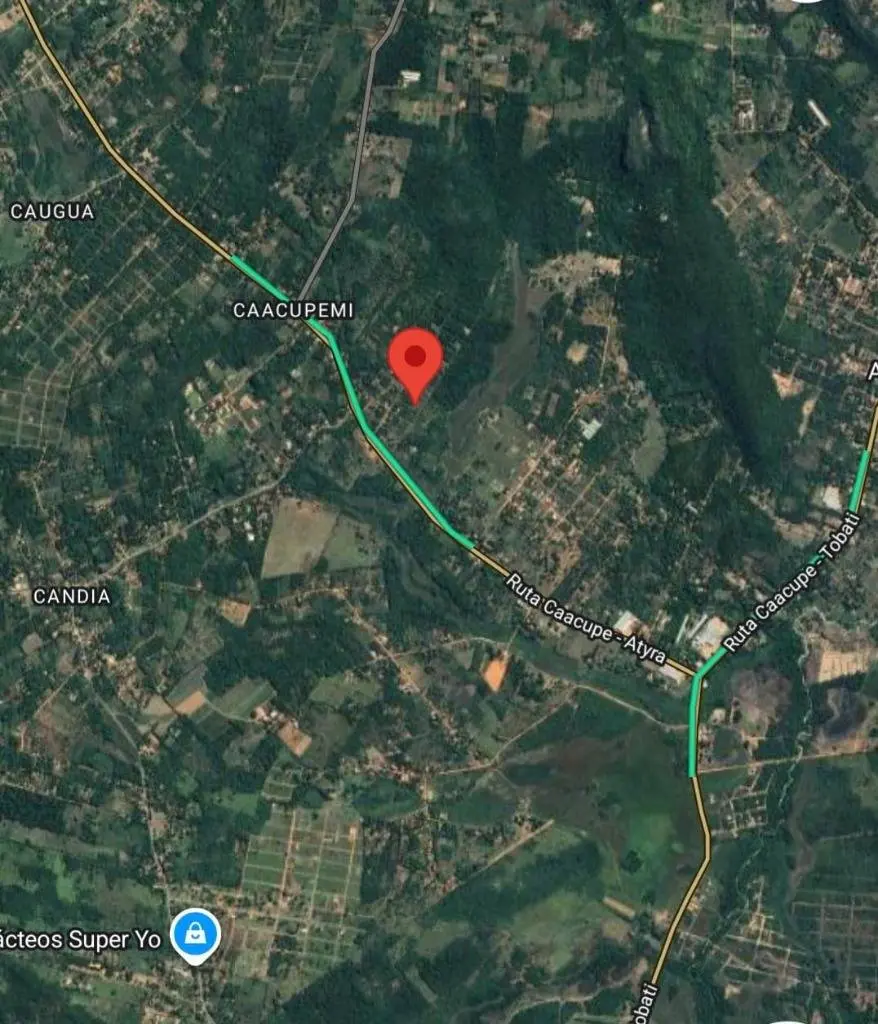
Task: Open the Lácteos Super Yo shop marker
Action: point(195,936)
